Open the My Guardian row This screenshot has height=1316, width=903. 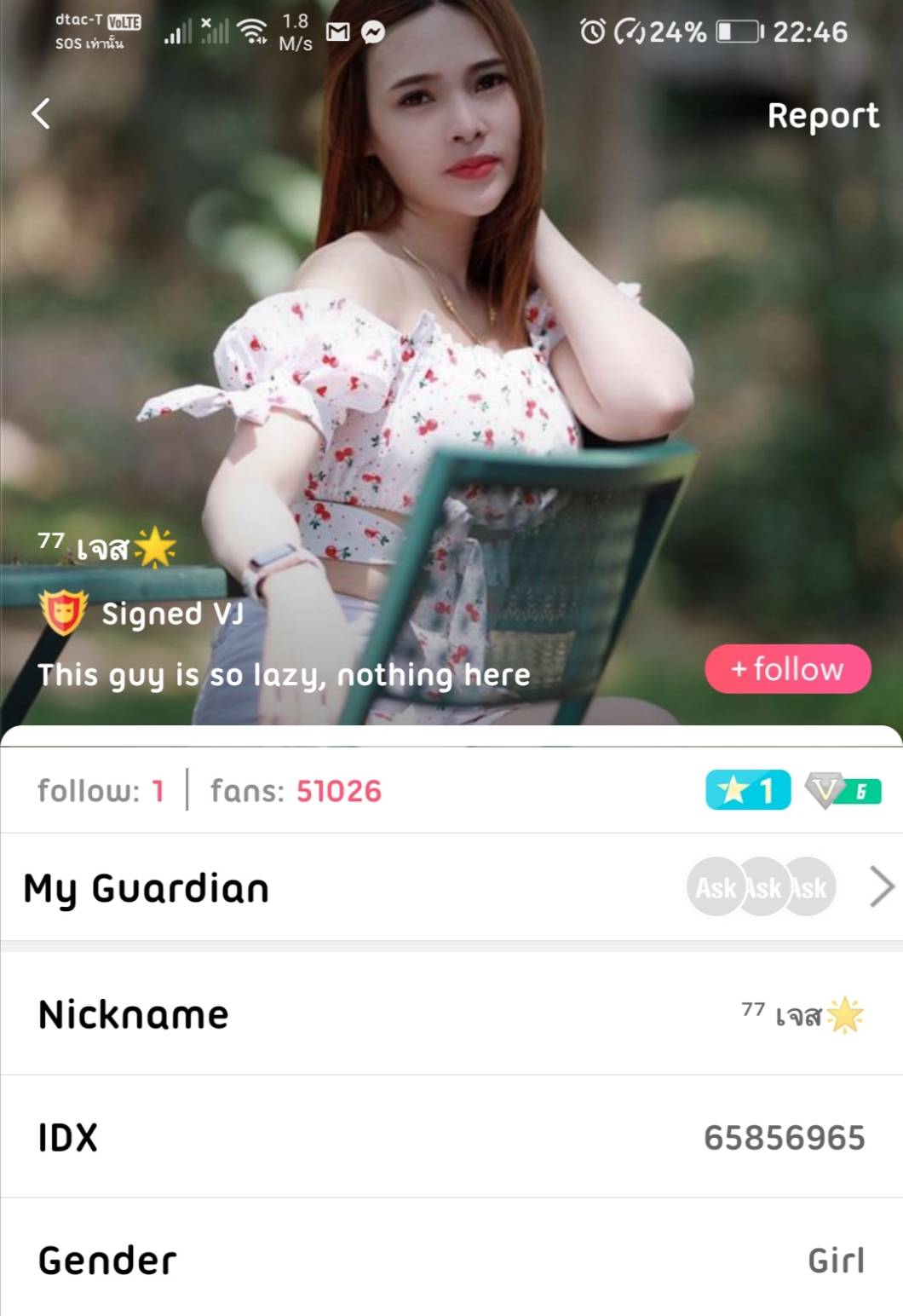tap(451, 887)
